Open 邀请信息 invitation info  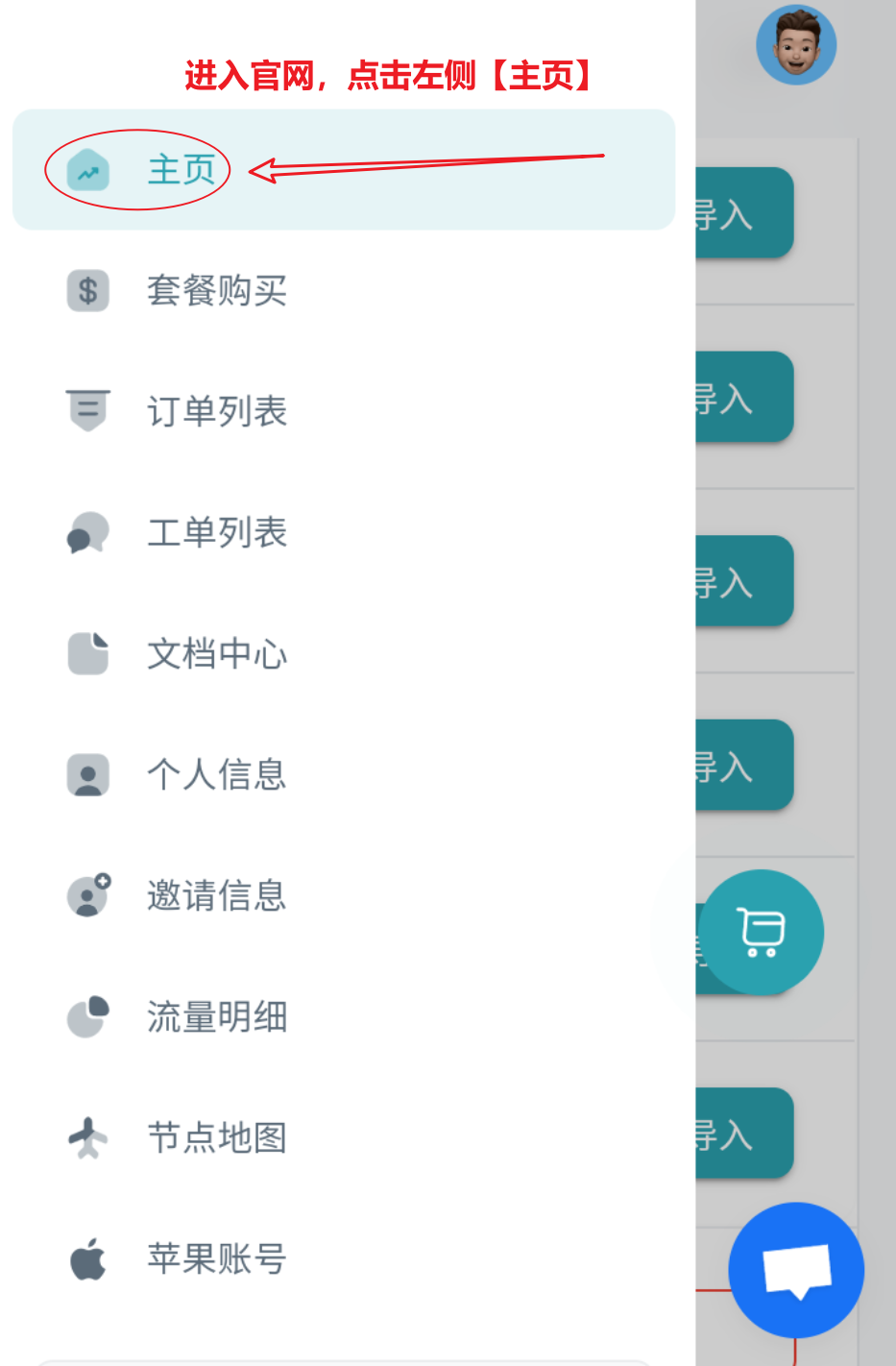(216, 895)
